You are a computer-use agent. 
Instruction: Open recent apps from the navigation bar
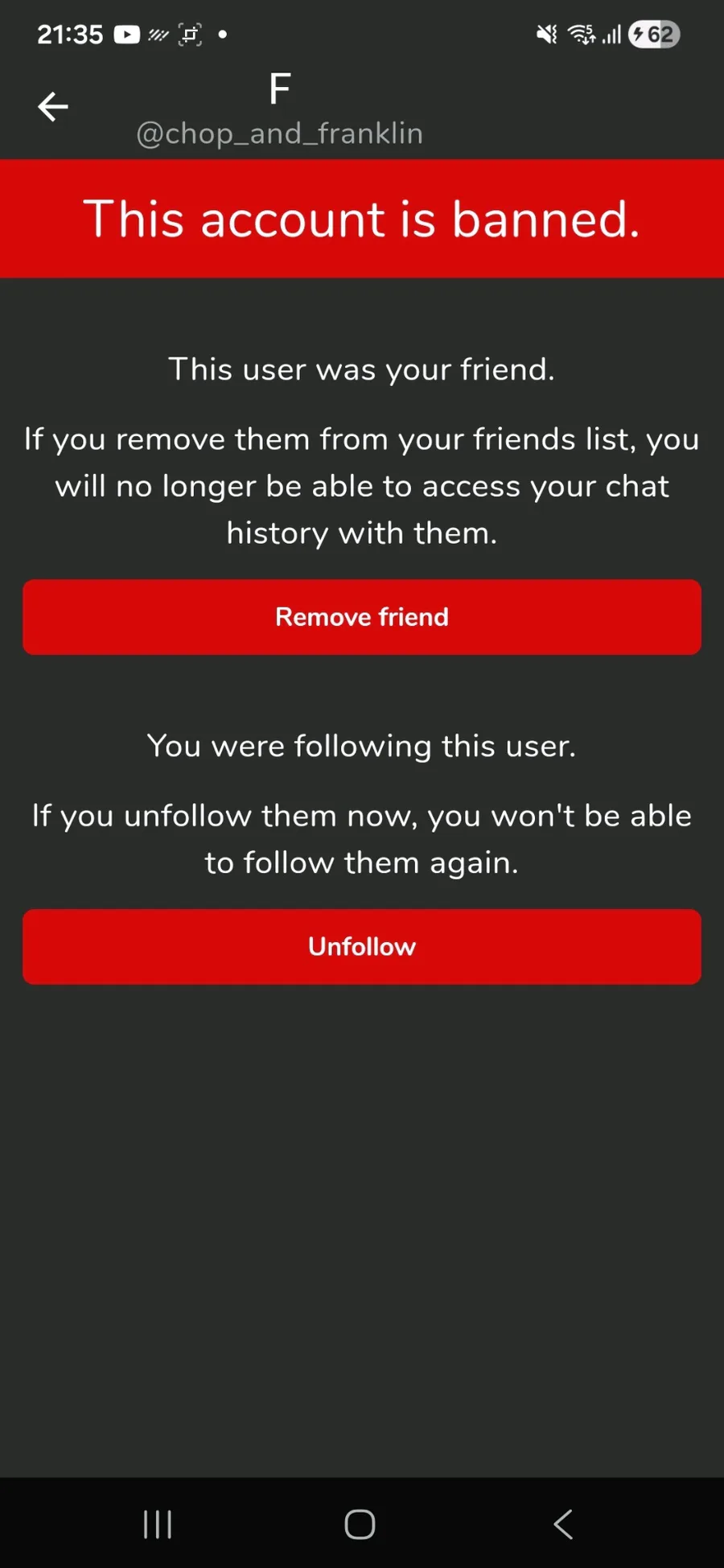coord(158,1524)
